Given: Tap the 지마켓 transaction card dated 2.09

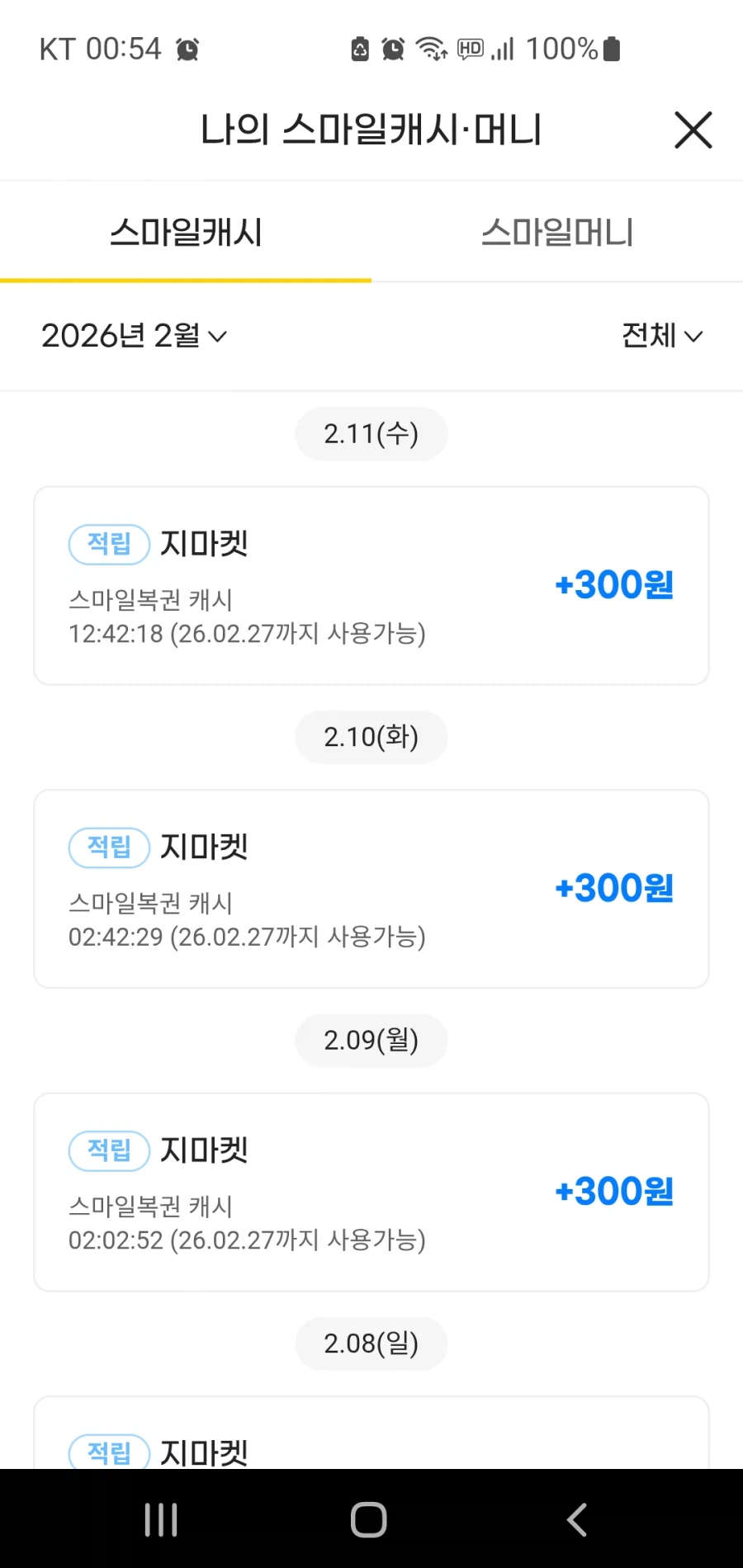Looking at the screenshot, I should [x=371, y=1191].
